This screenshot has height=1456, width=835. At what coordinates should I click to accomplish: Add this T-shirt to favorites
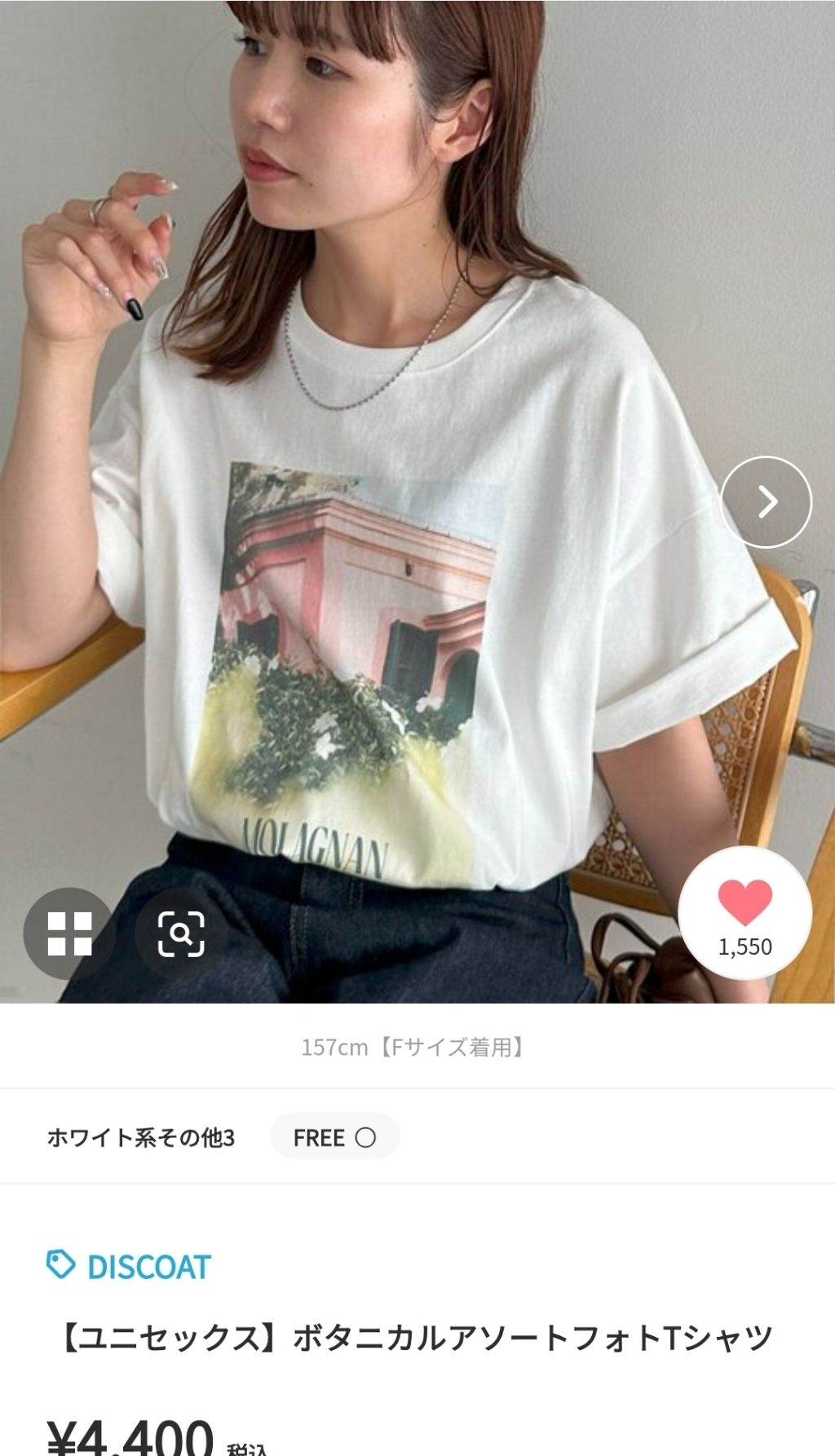[744, 913]
